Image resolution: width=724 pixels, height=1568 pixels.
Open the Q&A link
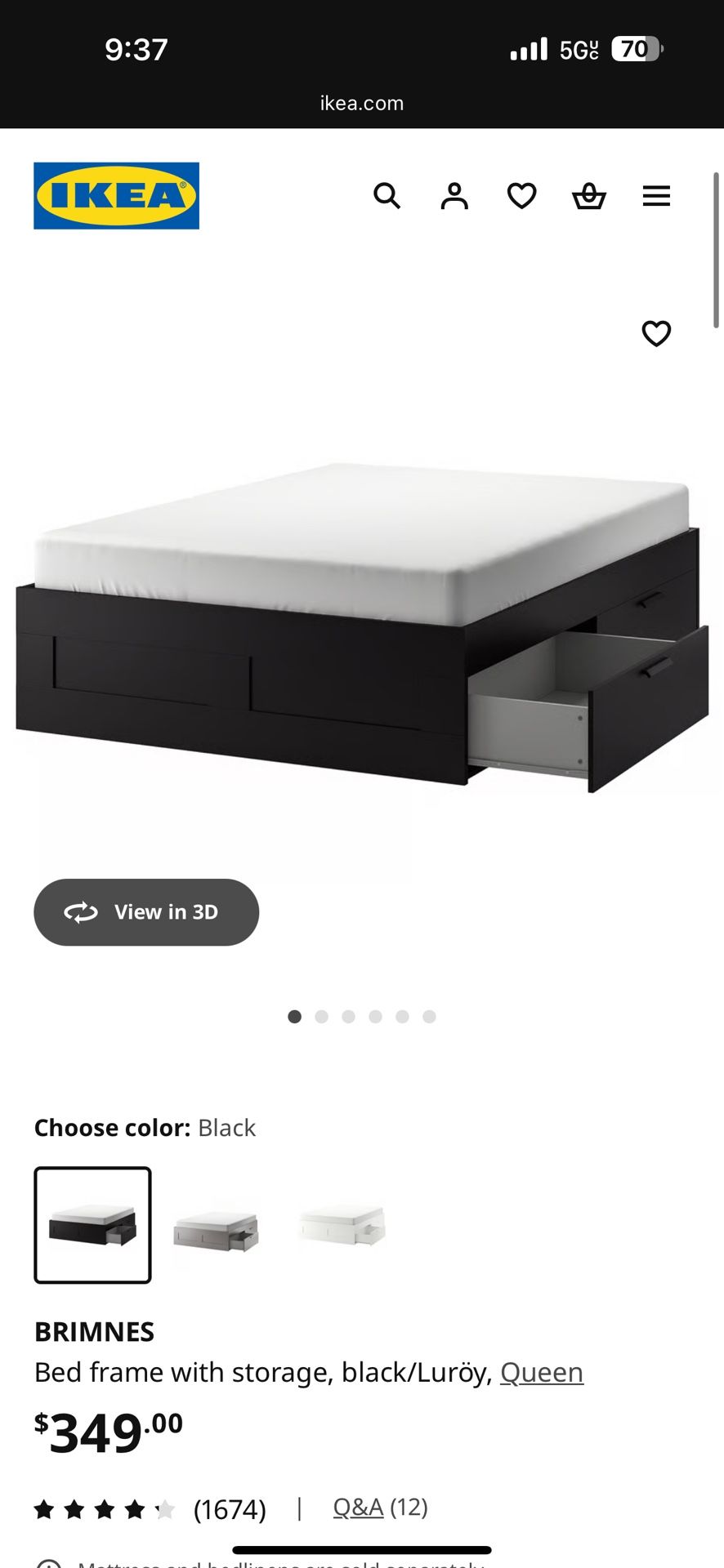[x=358, y=1507]
